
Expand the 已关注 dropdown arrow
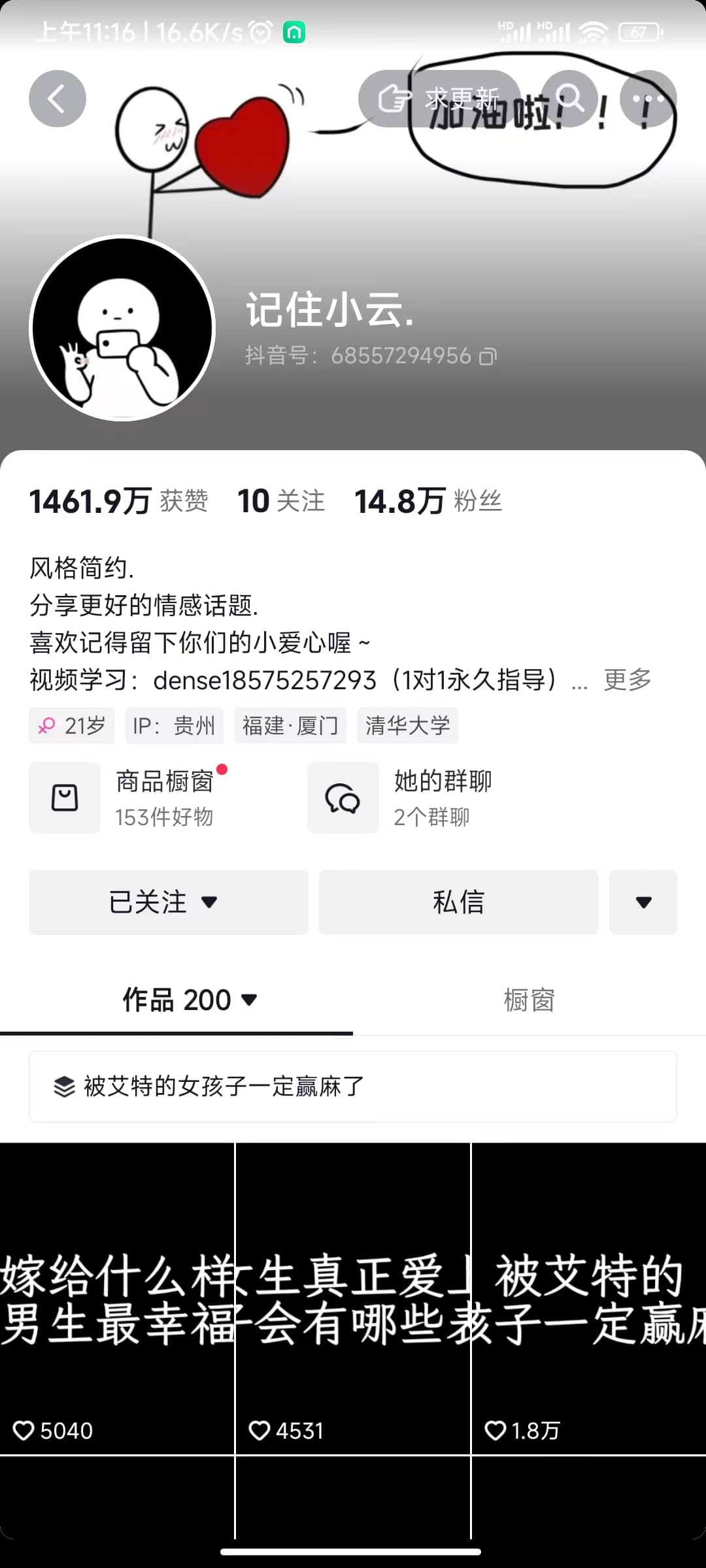(210, 902)
